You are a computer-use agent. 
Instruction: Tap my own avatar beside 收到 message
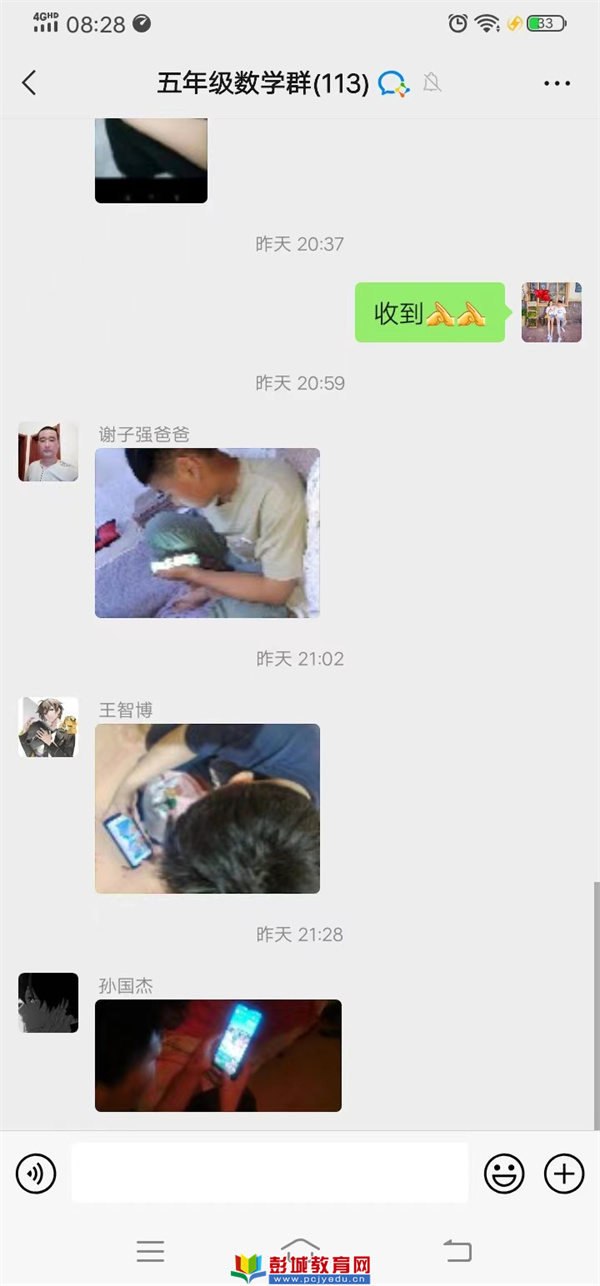click(551, 312)
